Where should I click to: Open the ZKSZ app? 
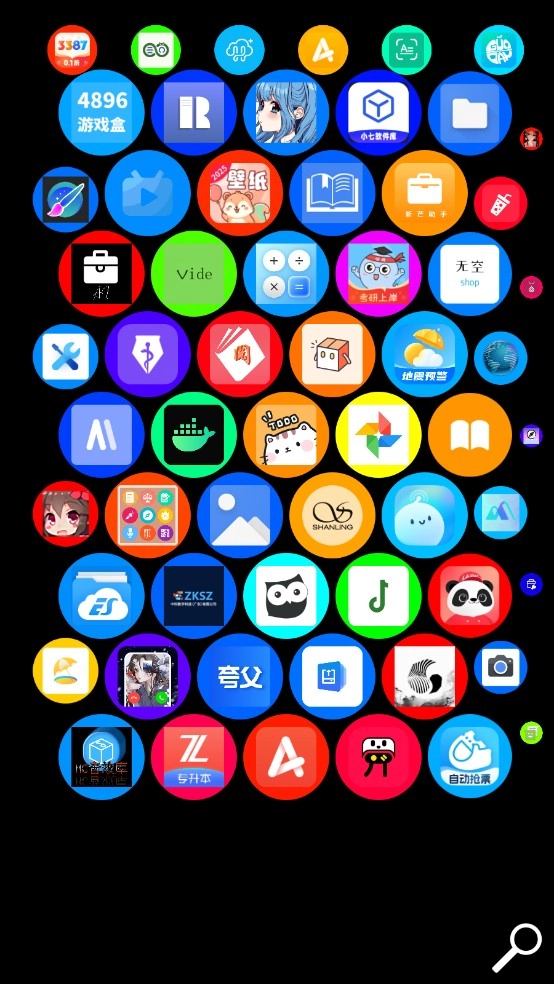pos(194,596)
